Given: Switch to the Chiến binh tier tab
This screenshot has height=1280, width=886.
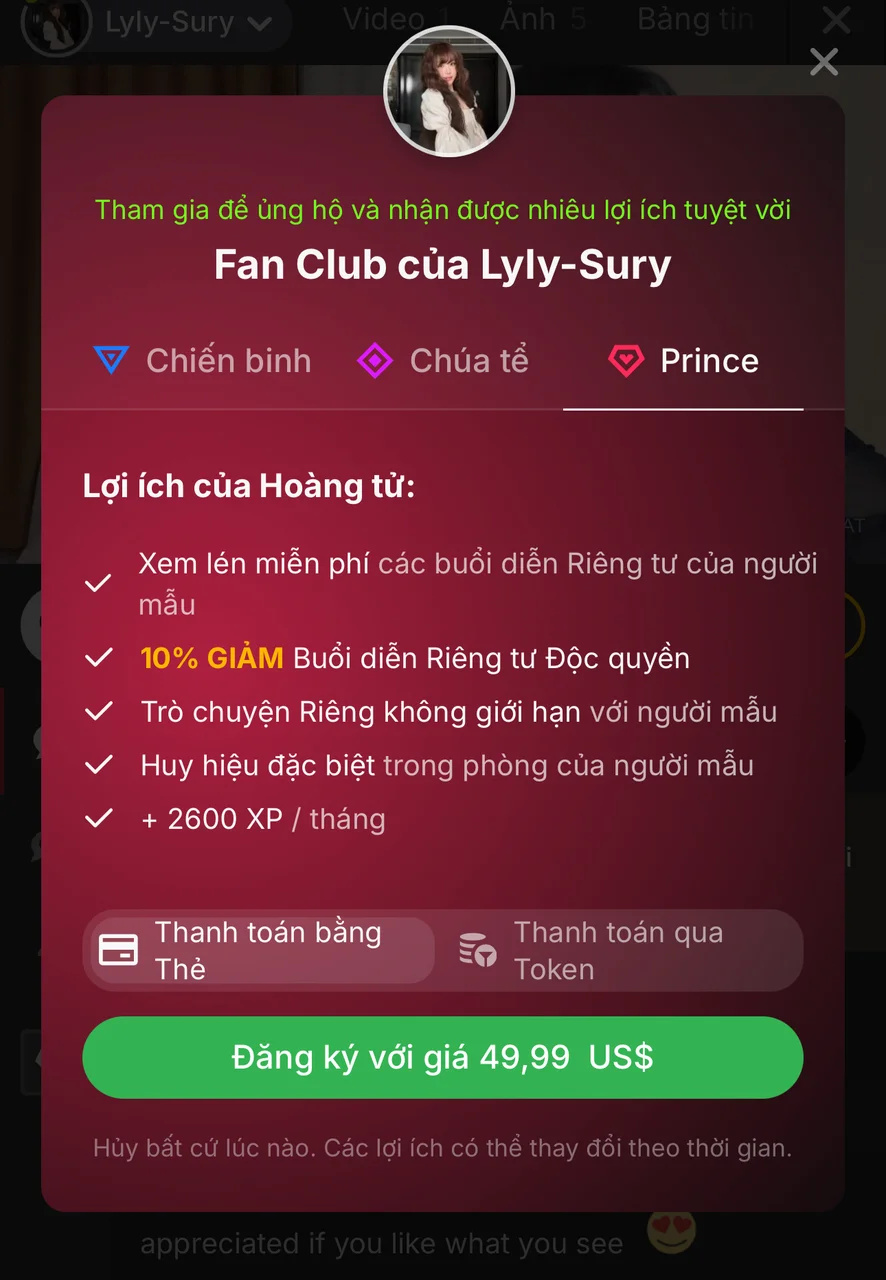Looking at the screenshot, I should [x=202, y=361].
